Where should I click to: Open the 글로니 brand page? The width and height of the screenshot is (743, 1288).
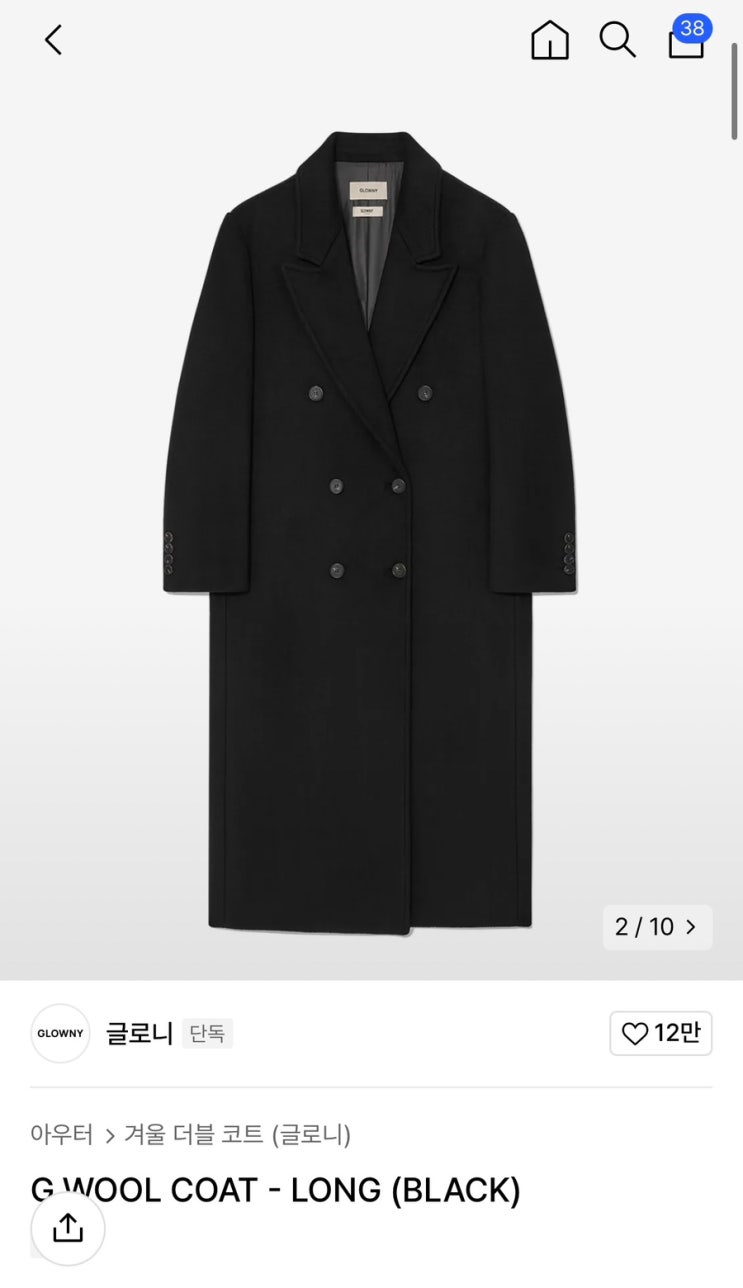(139, 1033)
